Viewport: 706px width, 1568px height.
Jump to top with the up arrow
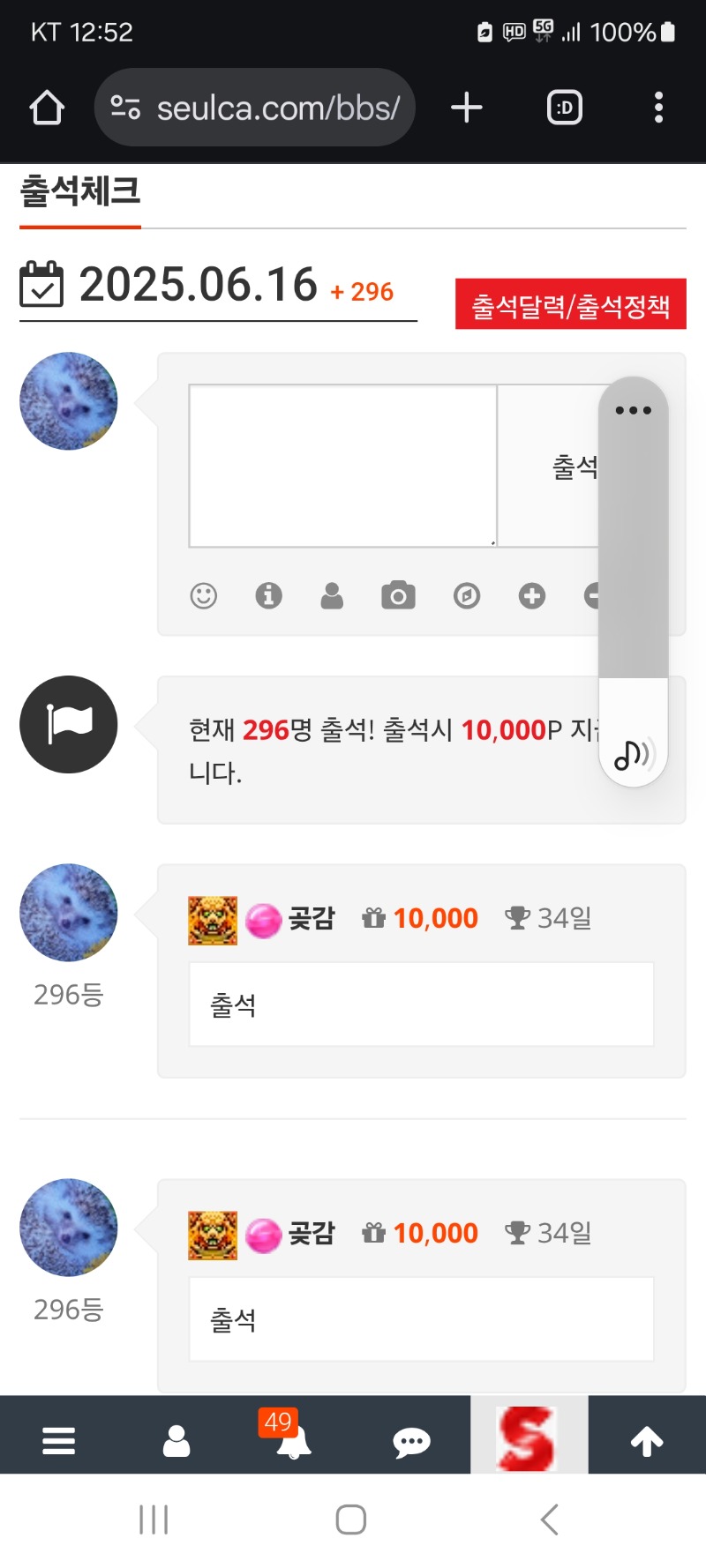[x=646, y=1441]
